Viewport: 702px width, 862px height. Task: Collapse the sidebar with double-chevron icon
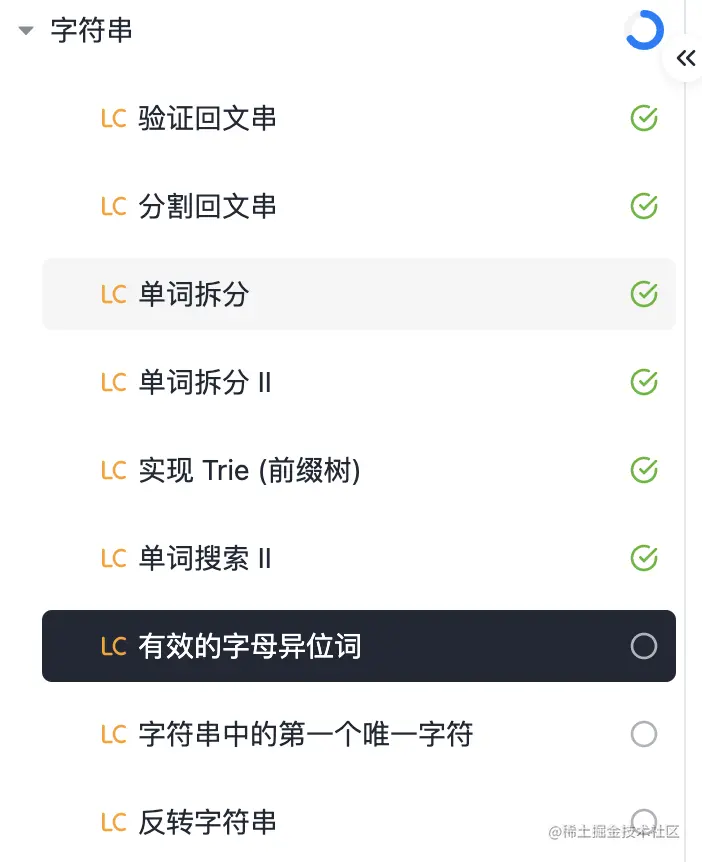click(685, 58)
